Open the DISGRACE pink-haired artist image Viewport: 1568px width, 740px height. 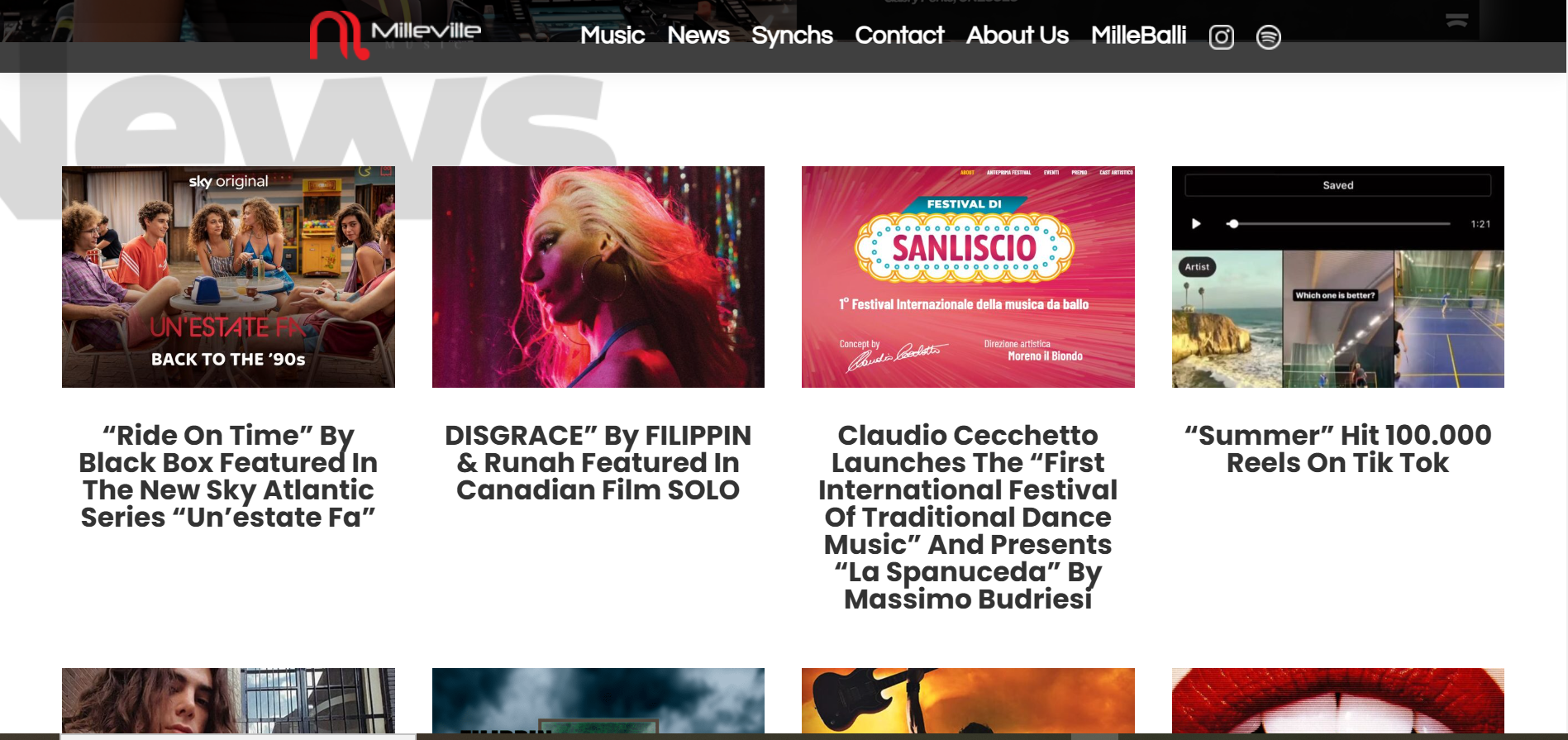[x=598, y=277]
